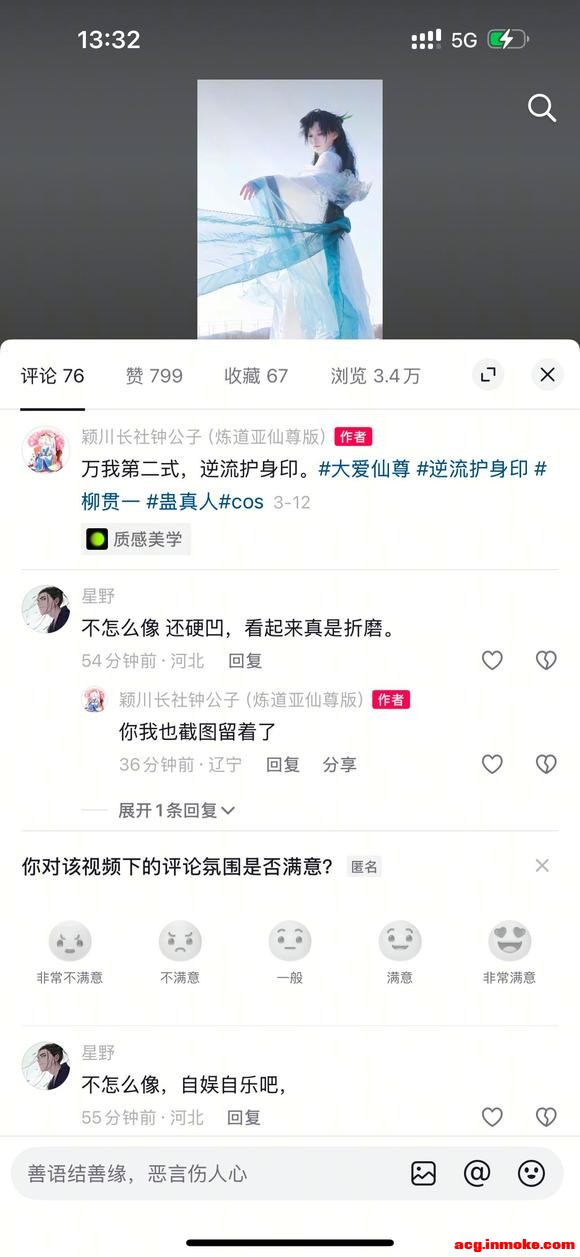Dislike 星野's comment 不怎么像 还硬凹
This screenshot has width=580, height=1257.
(x=546, y=660)
